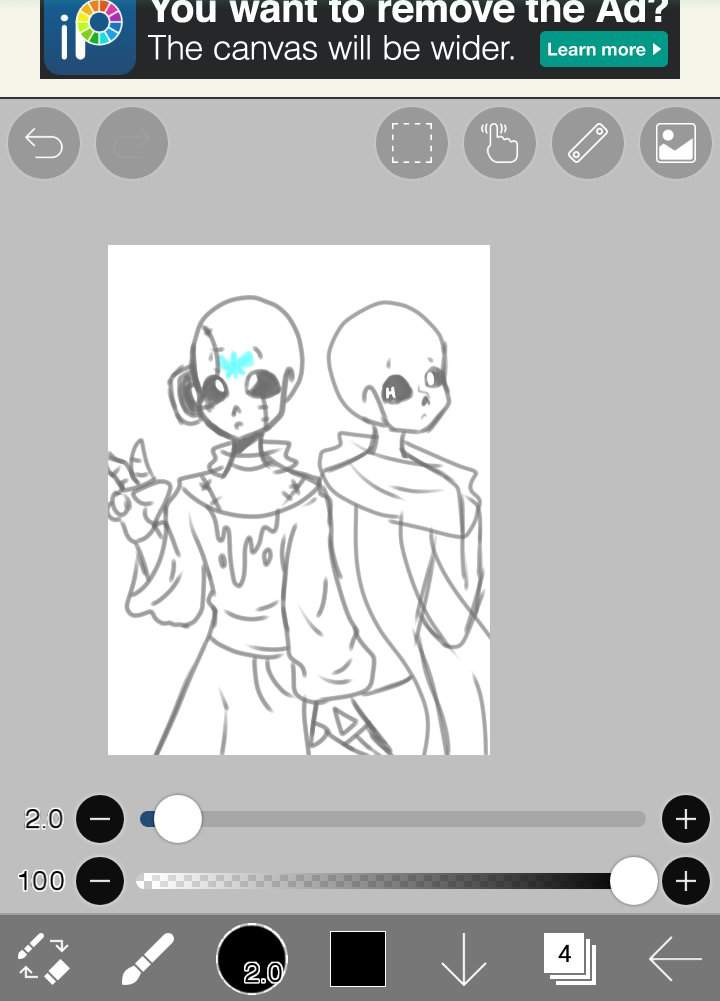The width and height of the screenshot is (720, 1001).
Task: Decrease brush thickness with minus button
Action: [100, 820]
